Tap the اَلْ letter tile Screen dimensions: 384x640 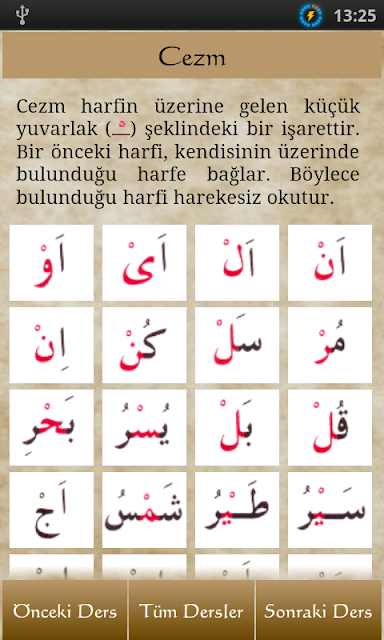click(237, 263)
